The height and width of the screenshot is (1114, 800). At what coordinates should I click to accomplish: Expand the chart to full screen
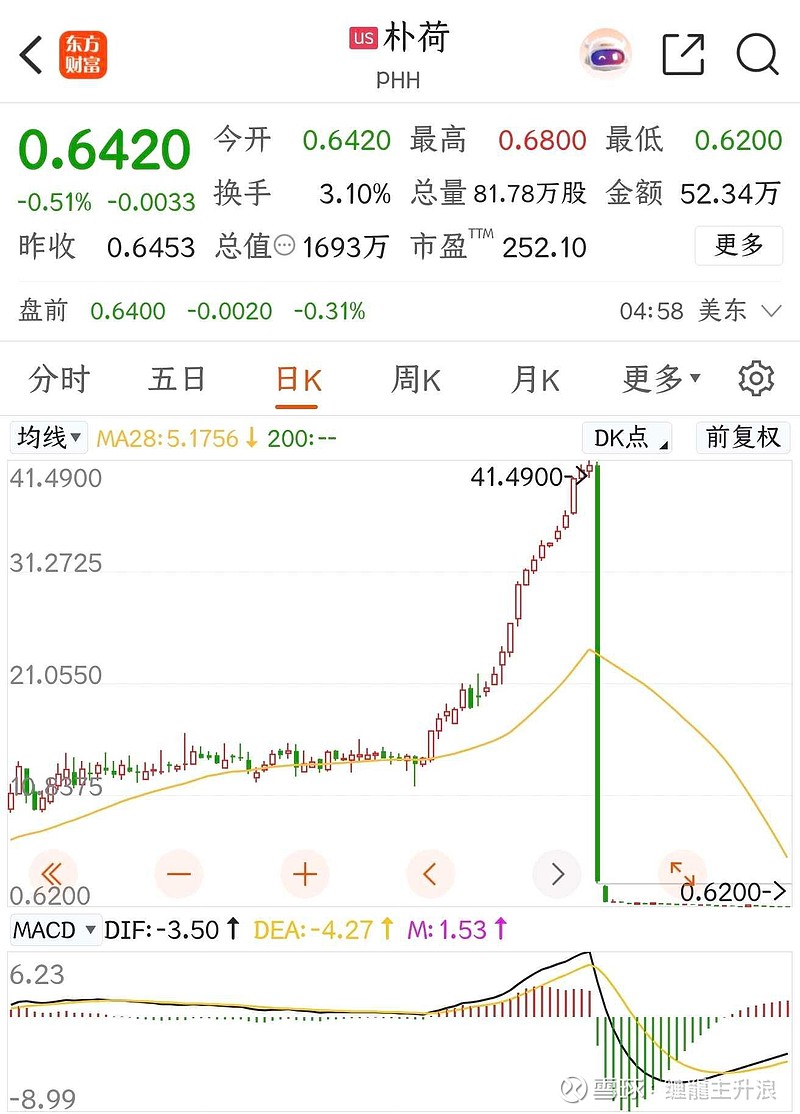683,870
